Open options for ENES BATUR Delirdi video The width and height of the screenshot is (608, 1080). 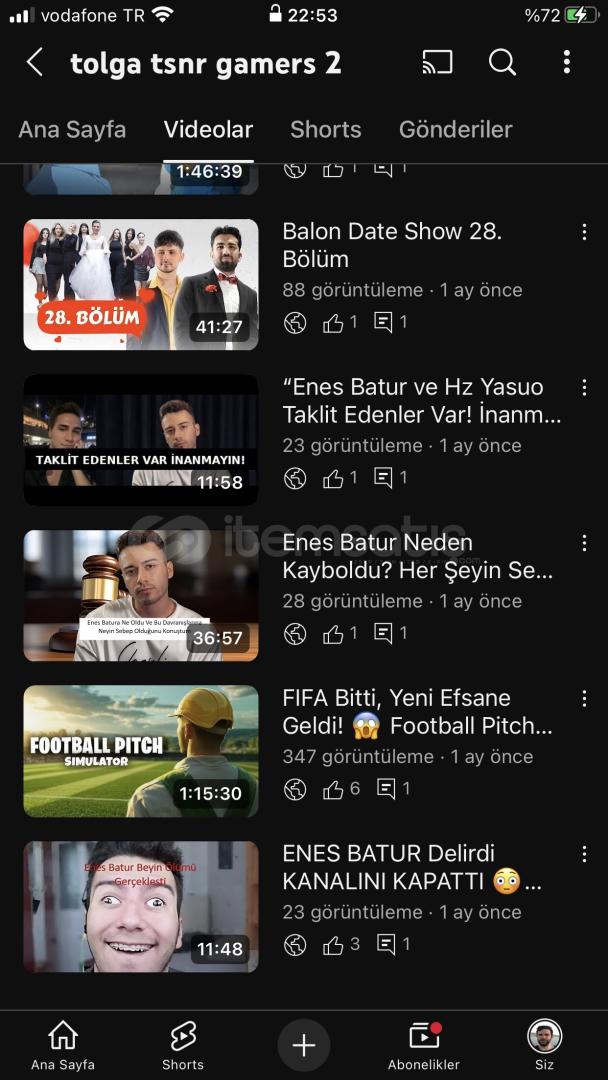(x=584, y=854)
